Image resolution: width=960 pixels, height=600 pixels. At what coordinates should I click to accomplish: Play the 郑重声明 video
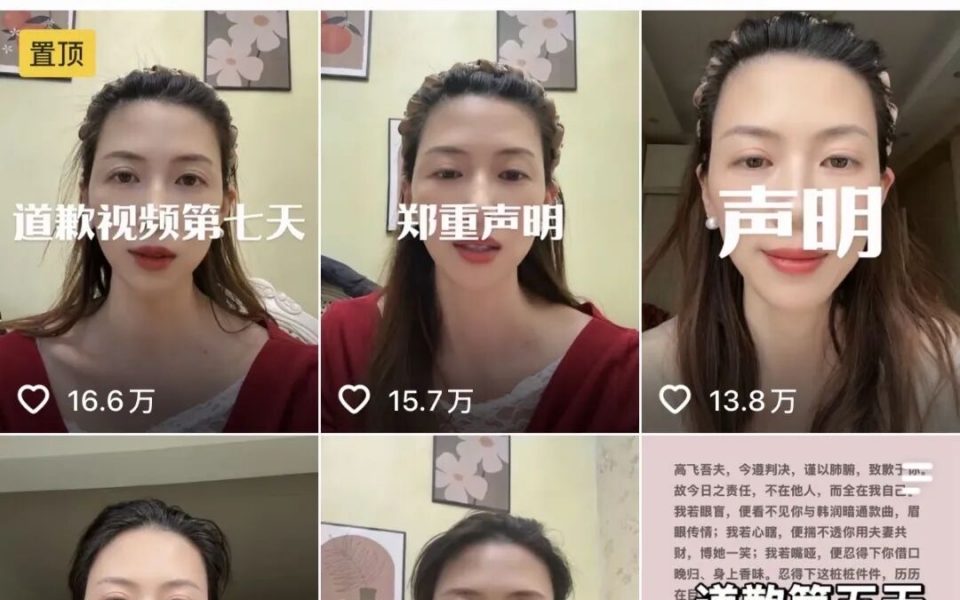coord(479,222)
